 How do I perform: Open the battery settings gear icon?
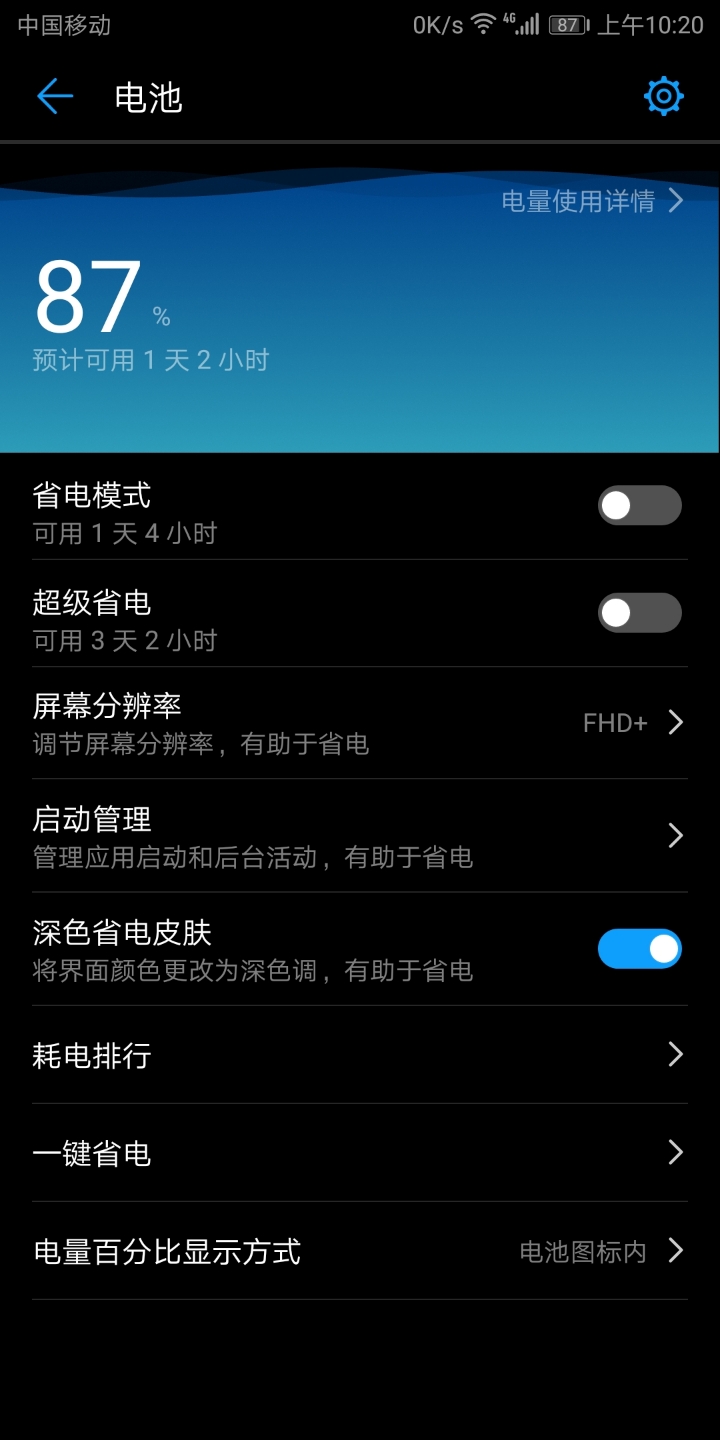[x=662, y=96]
